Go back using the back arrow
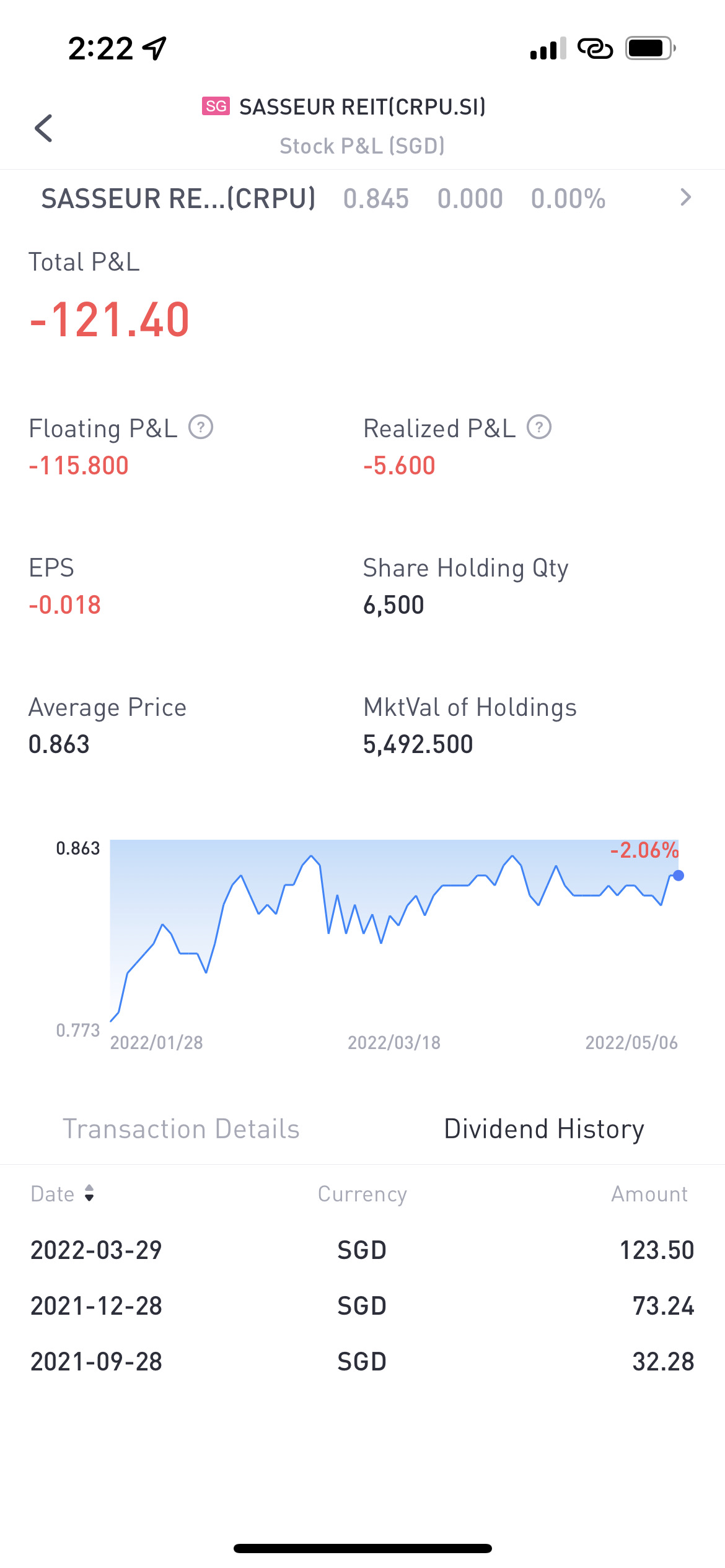725x1568 pixels. (43, 128)
